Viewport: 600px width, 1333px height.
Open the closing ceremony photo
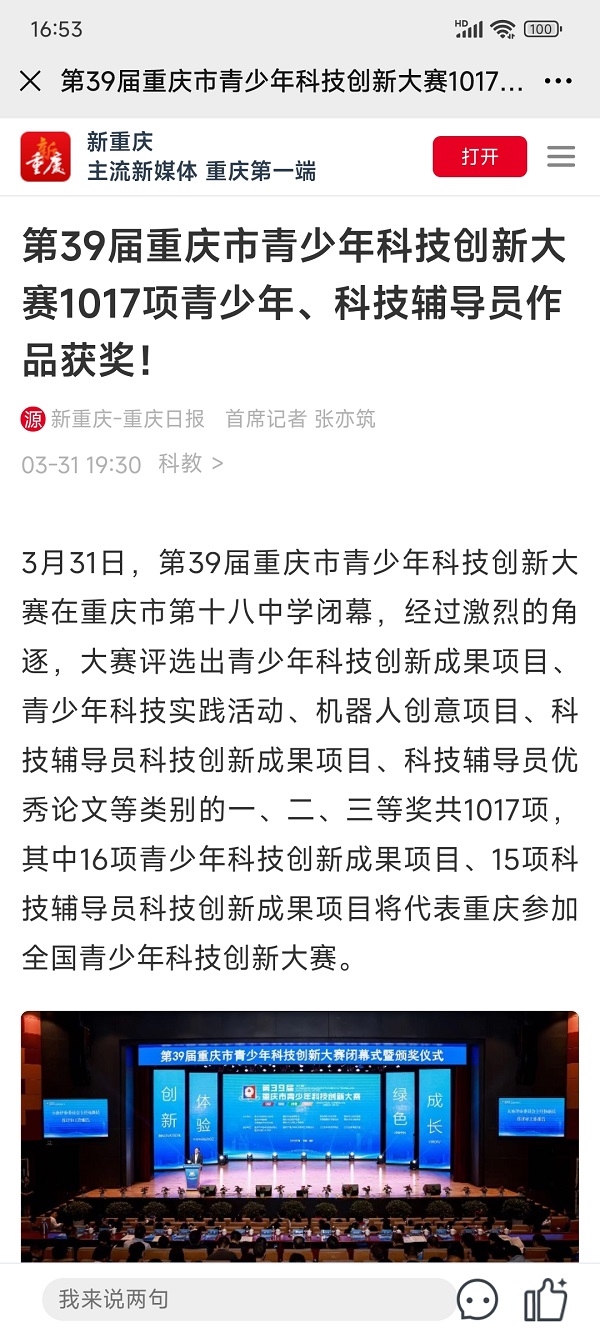click(x=300, y=1136)
